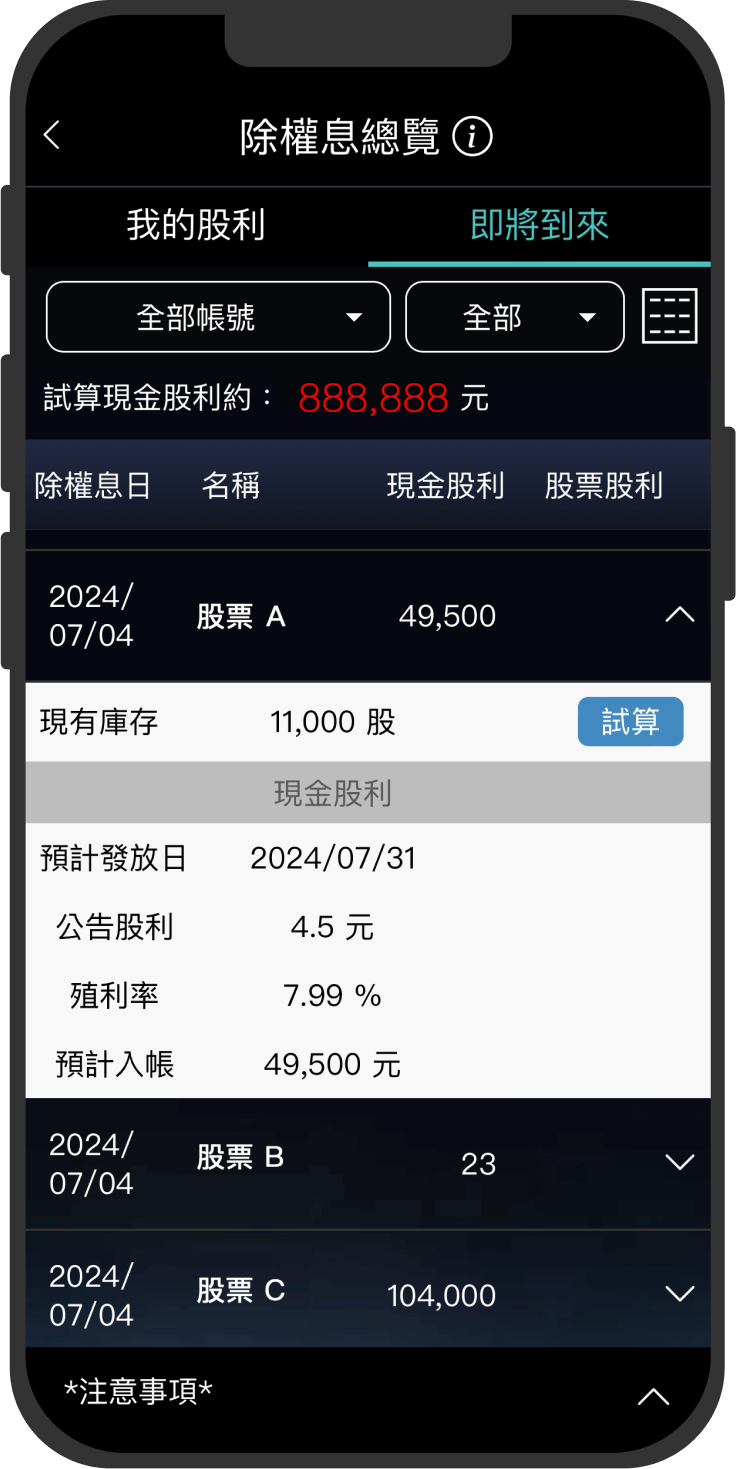
Task: Open the 全部帳號 account dropdown
Action: 218,317
